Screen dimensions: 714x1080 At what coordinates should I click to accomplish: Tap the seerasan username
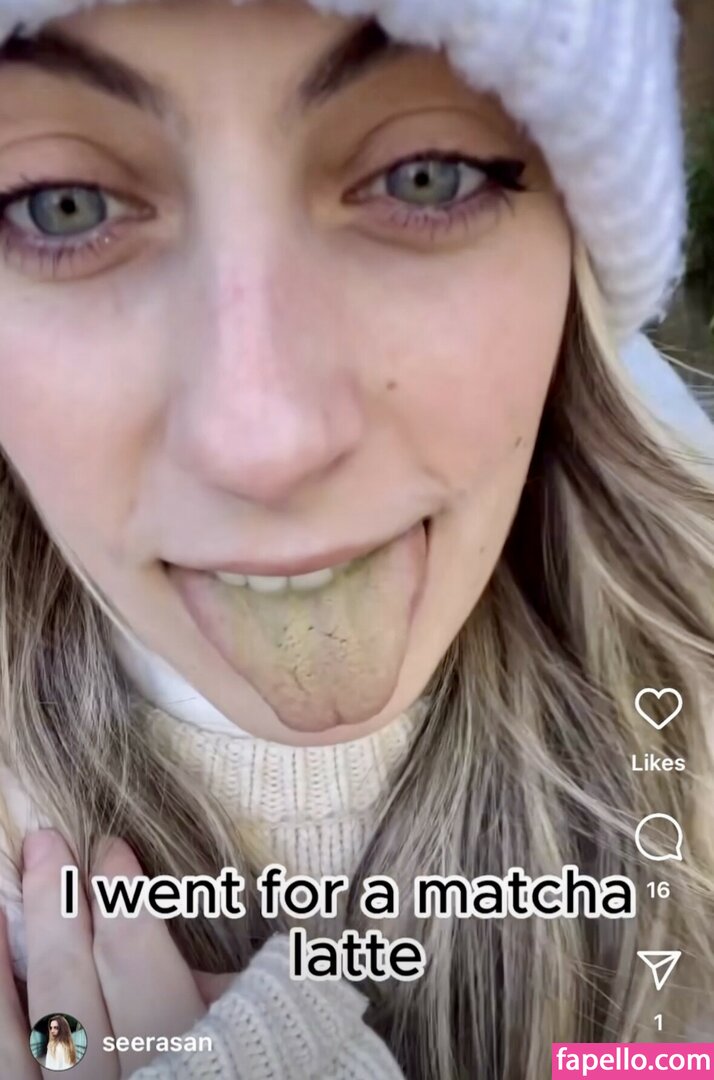157,1042
